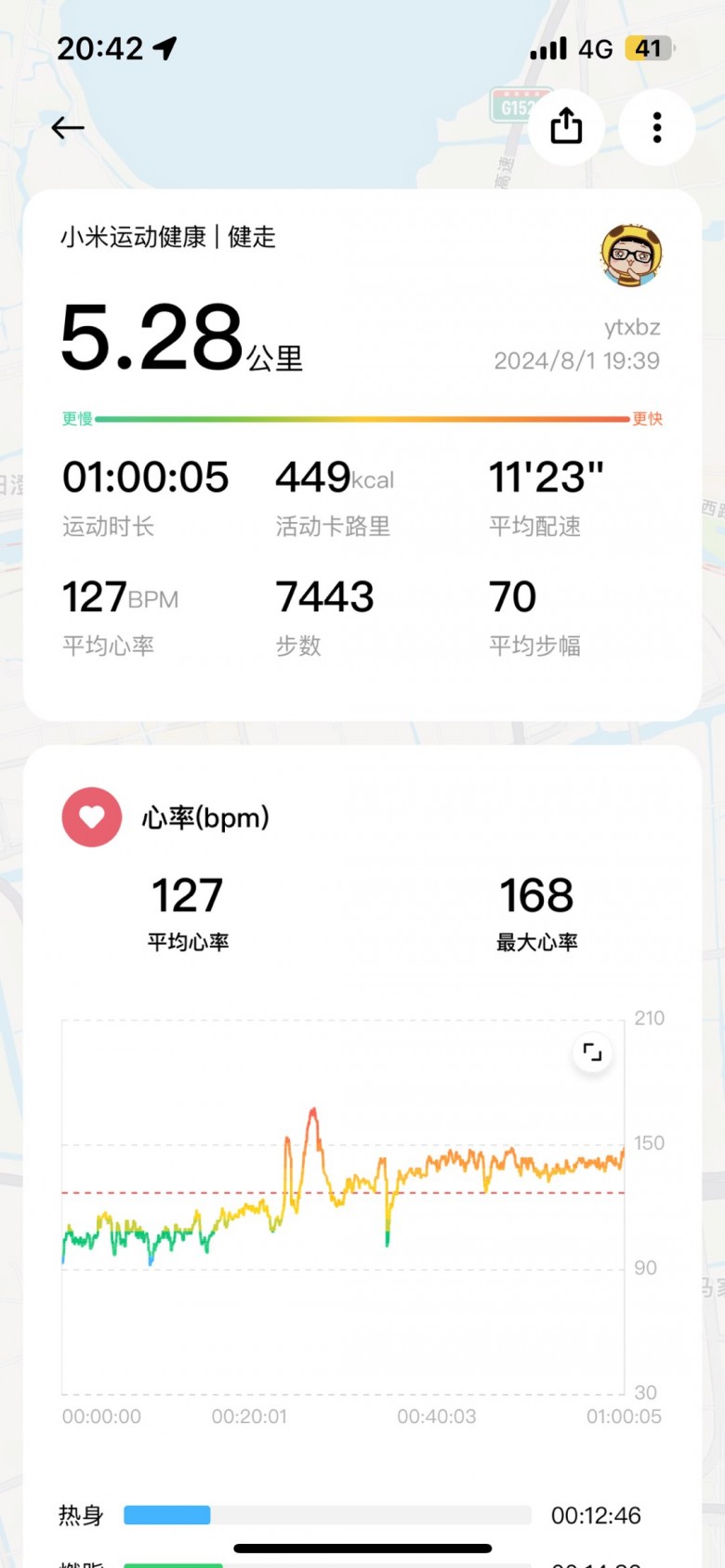Open the three-dot overflow menu

657,127
